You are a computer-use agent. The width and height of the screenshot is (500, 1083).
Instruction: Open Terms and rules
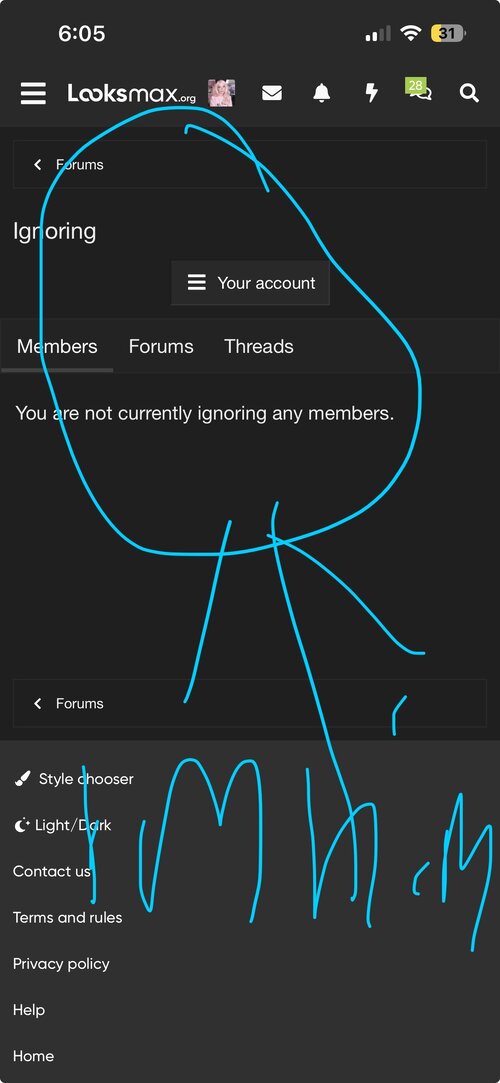(68, 918)
